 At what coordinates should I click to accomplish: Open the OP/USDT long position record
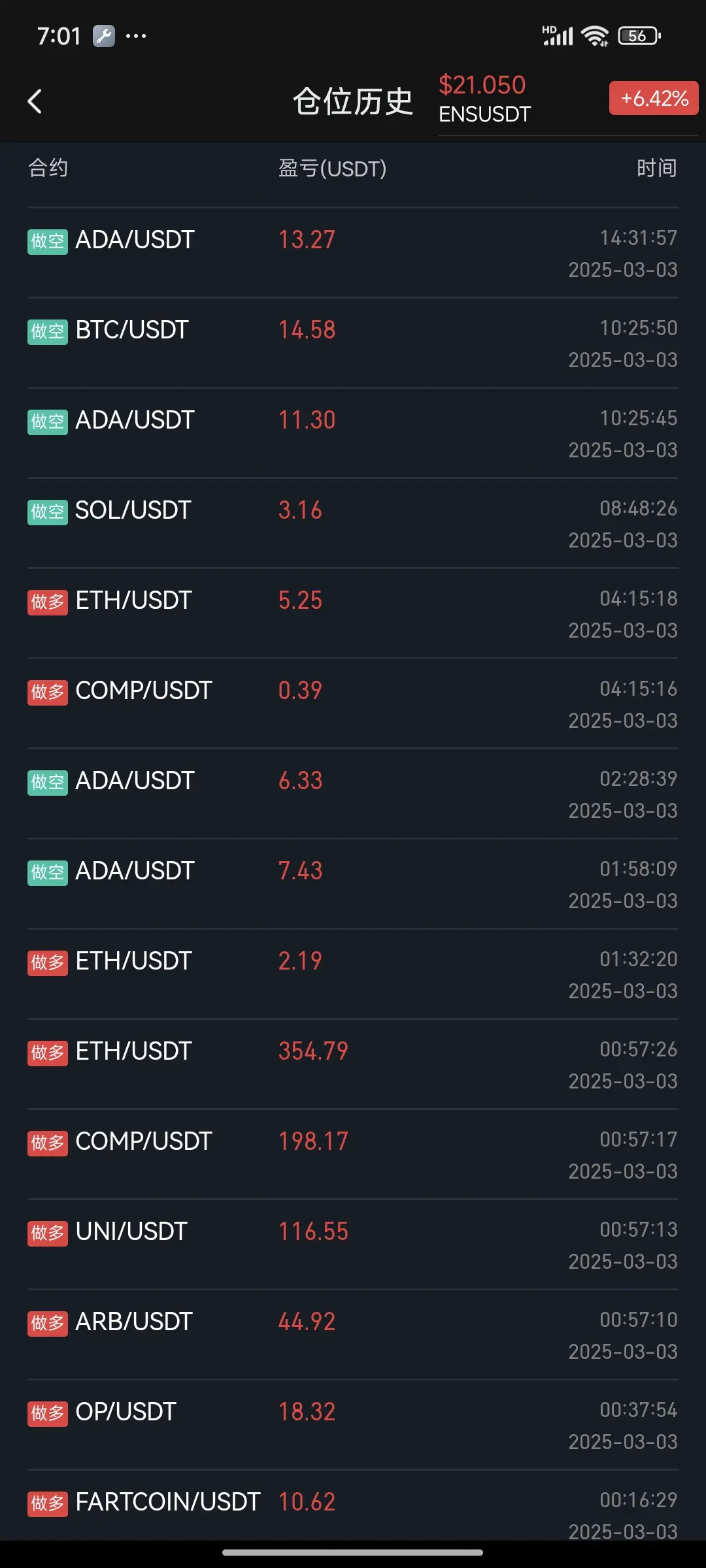coord(353,1425)
